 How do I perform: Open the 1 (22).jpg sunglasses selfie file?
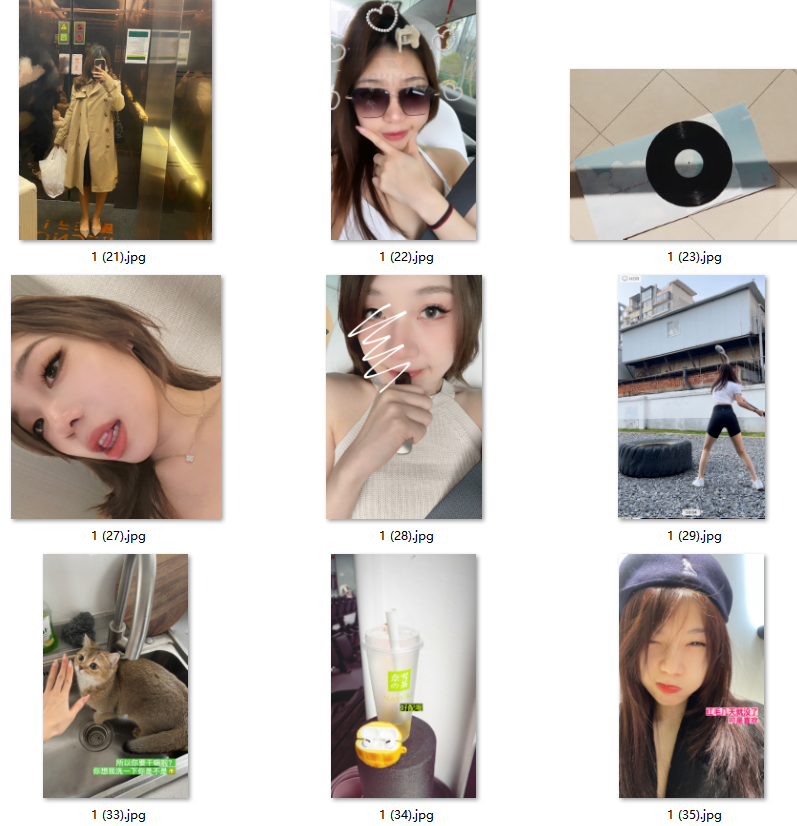click(404, 120)
